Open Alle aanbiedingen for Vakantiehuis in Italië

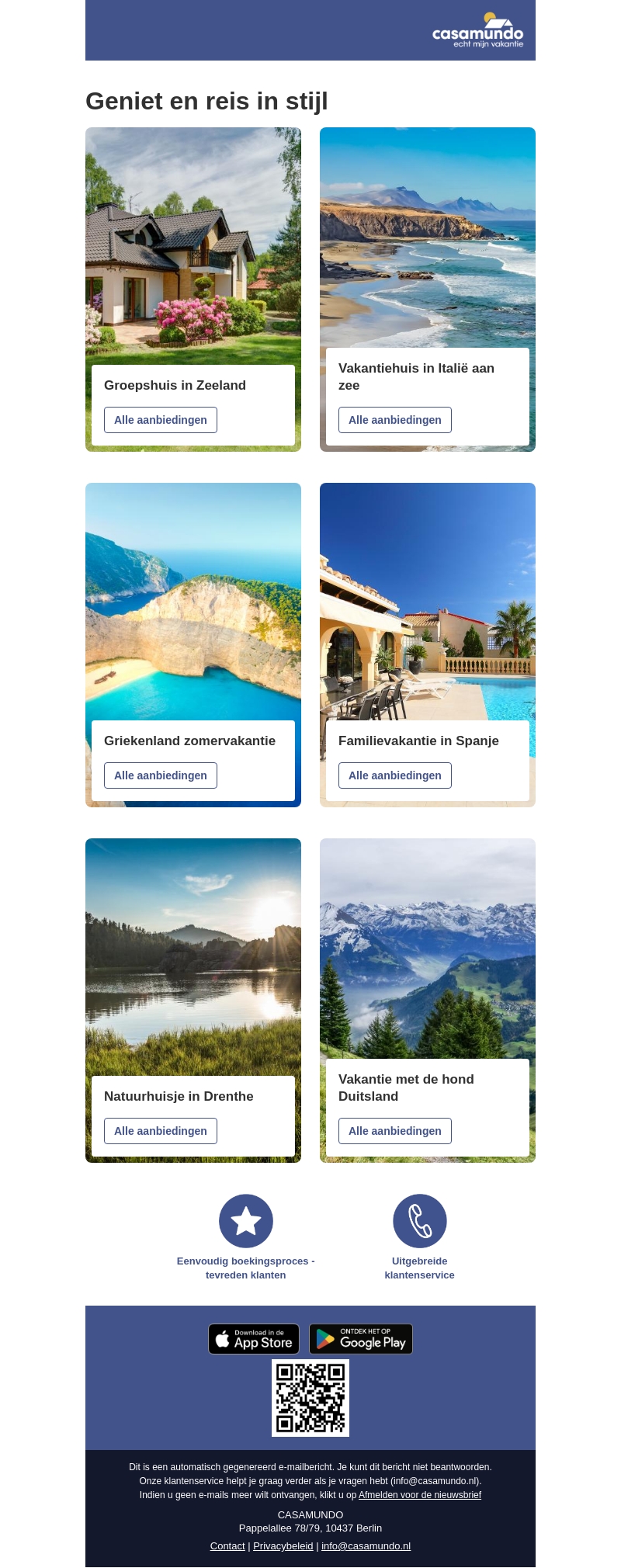[394, 420]
